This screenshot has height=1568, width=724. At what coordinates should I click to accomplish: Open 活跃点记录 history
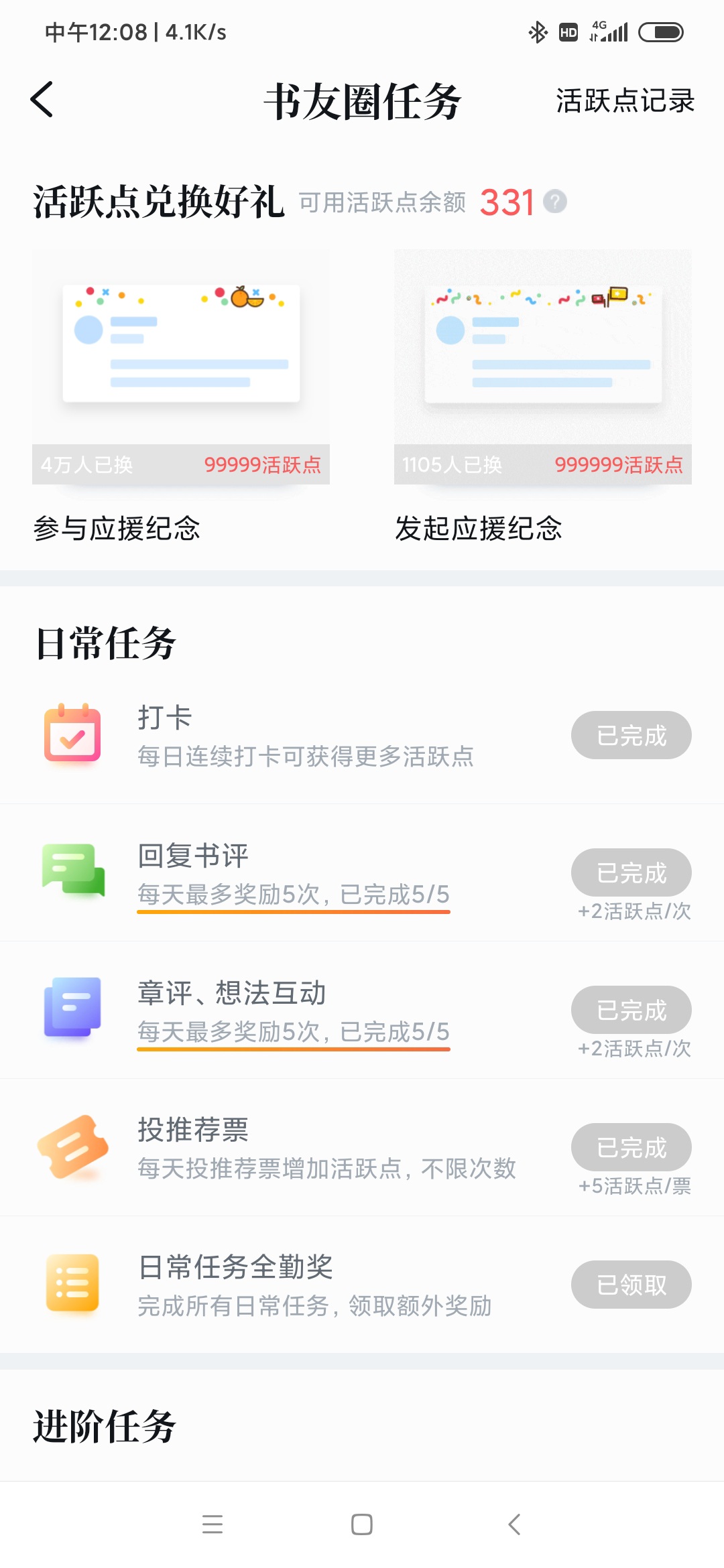[625, 101]
